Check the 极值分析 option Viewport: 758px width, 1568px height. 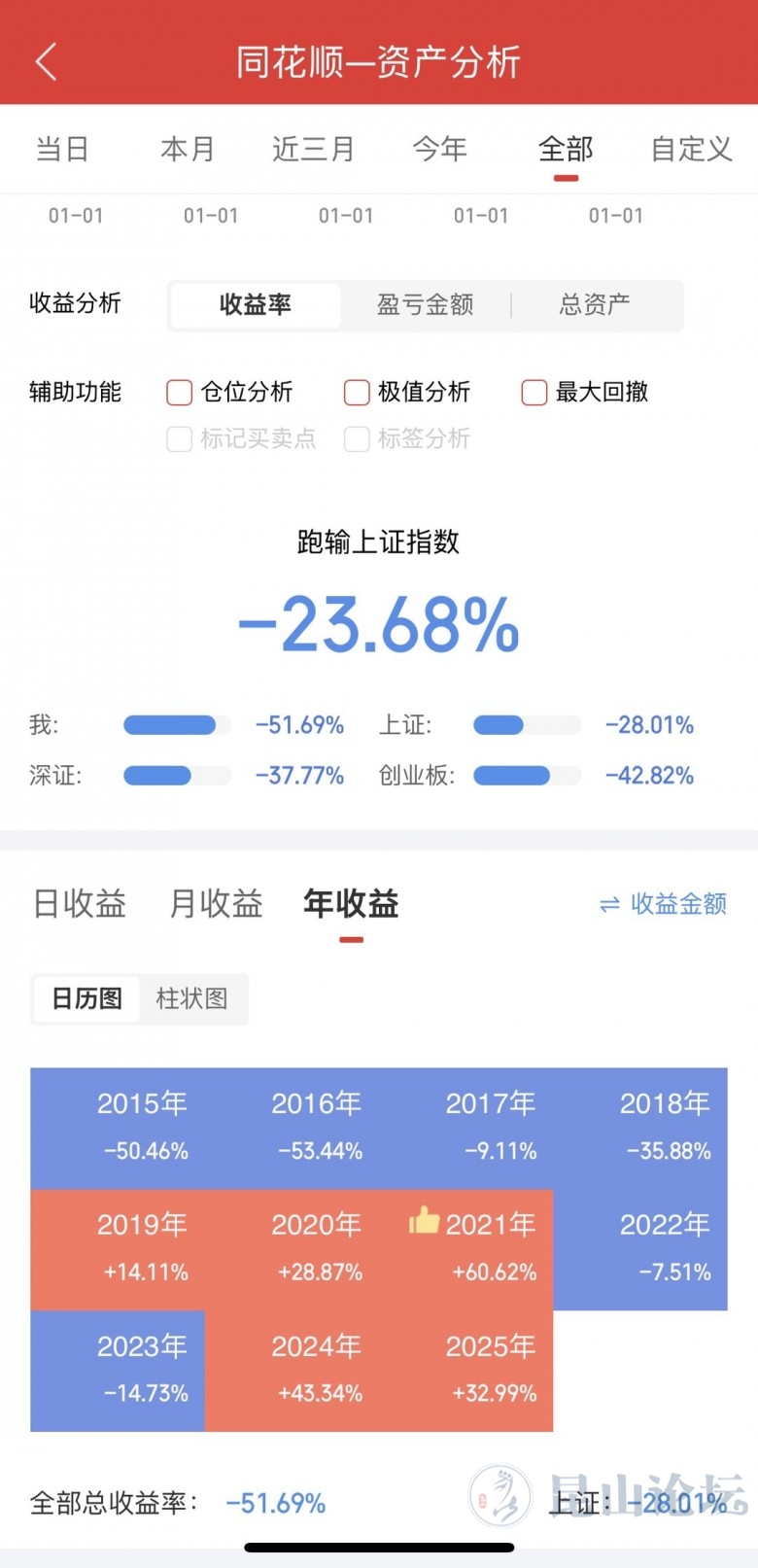point(357,393)
